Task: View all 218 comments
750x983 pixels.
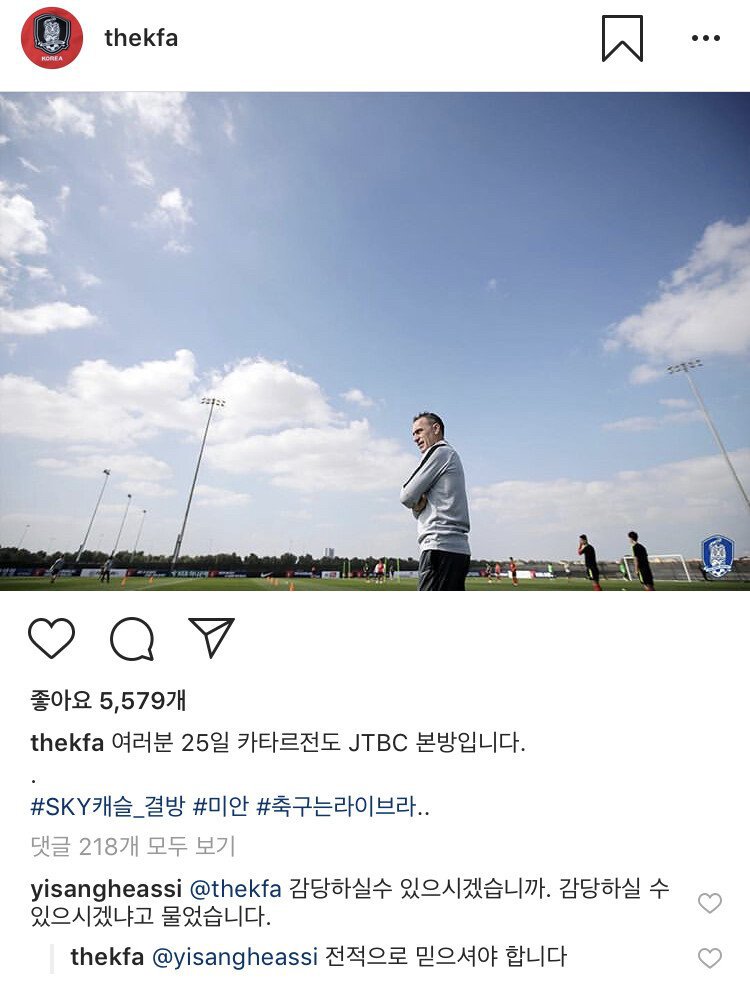Action: [133, 846]
